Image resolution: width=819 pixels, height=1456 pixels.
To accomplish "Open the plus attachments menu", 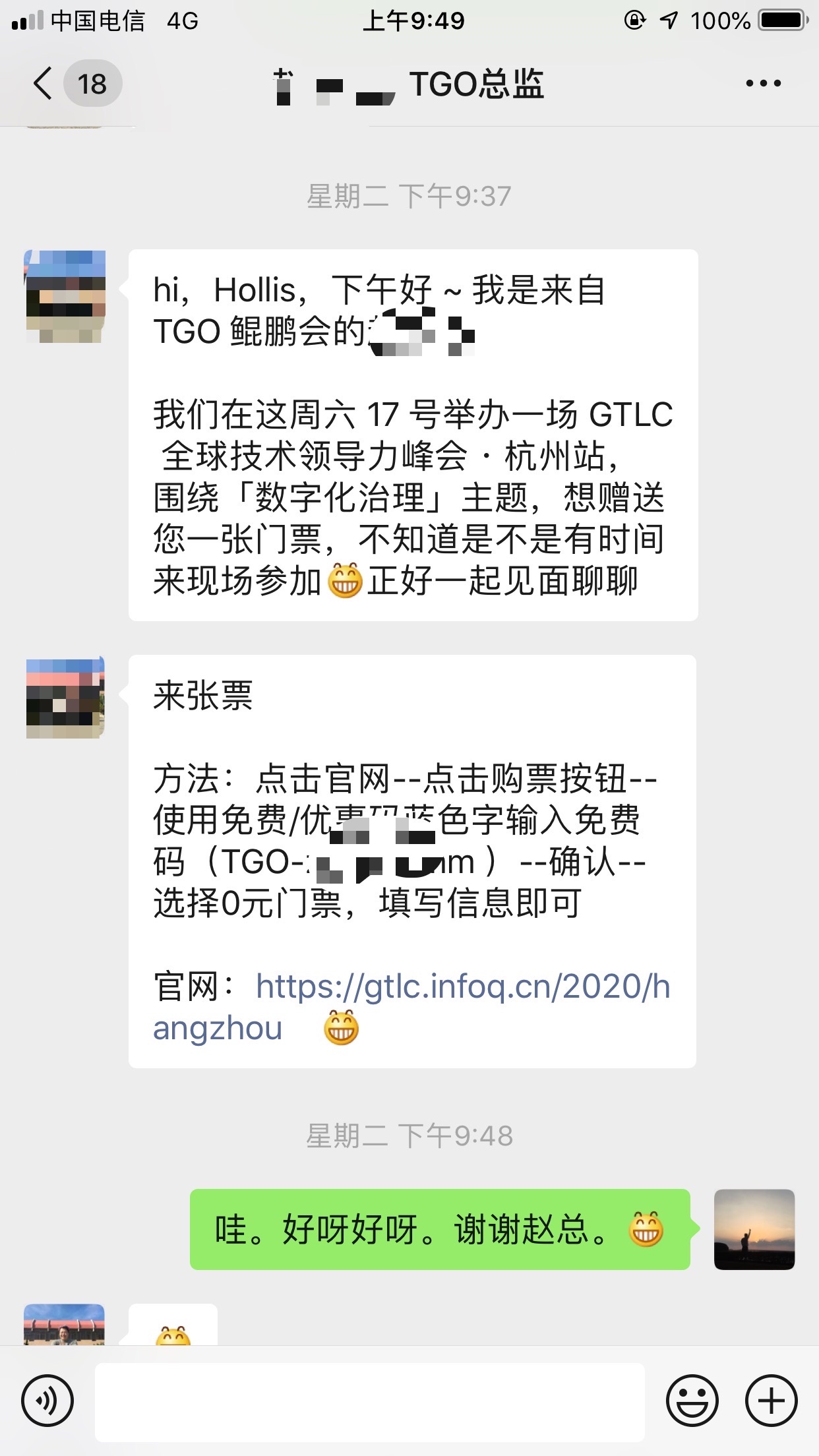I will click(771, 1401).
